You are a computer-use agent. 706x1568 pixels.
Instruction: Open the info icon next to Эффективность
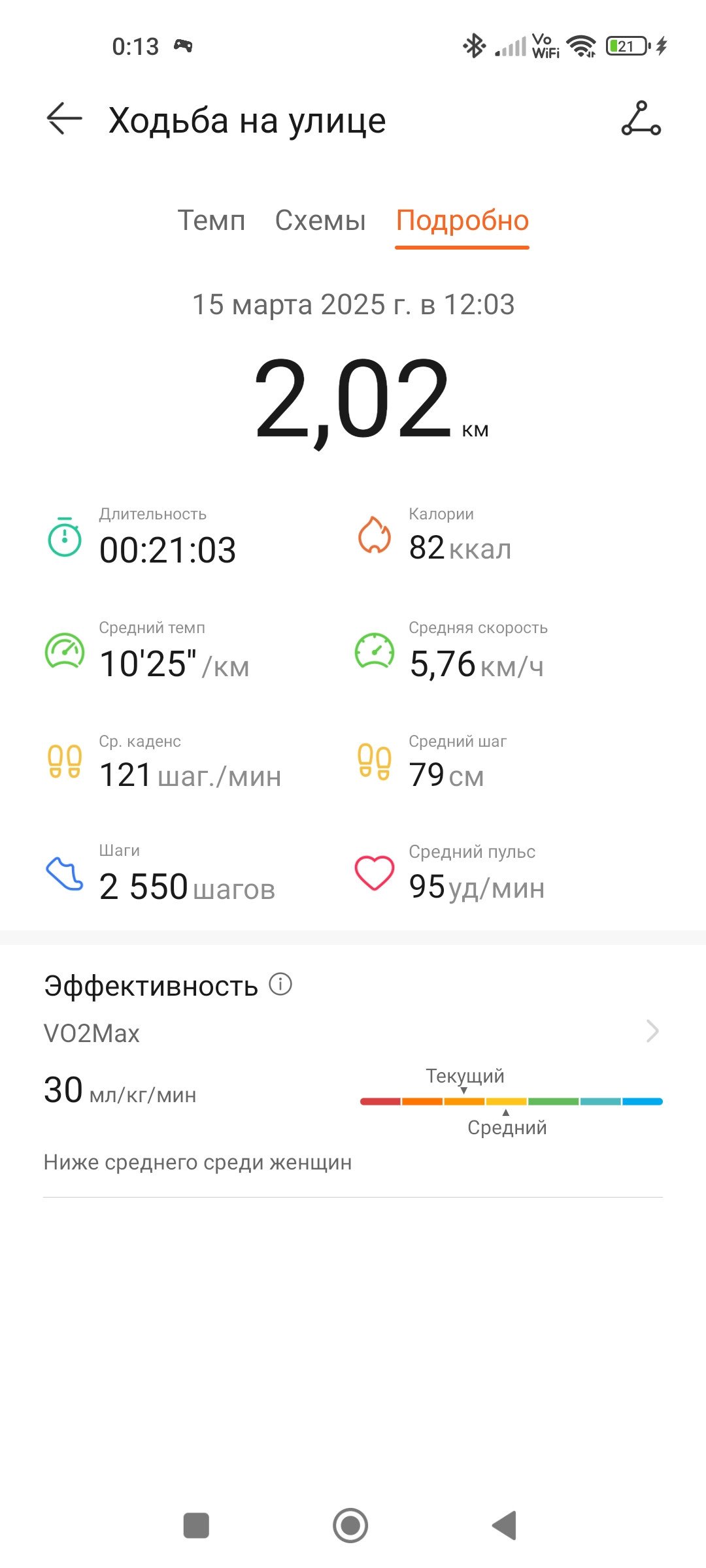coord(280,984)
